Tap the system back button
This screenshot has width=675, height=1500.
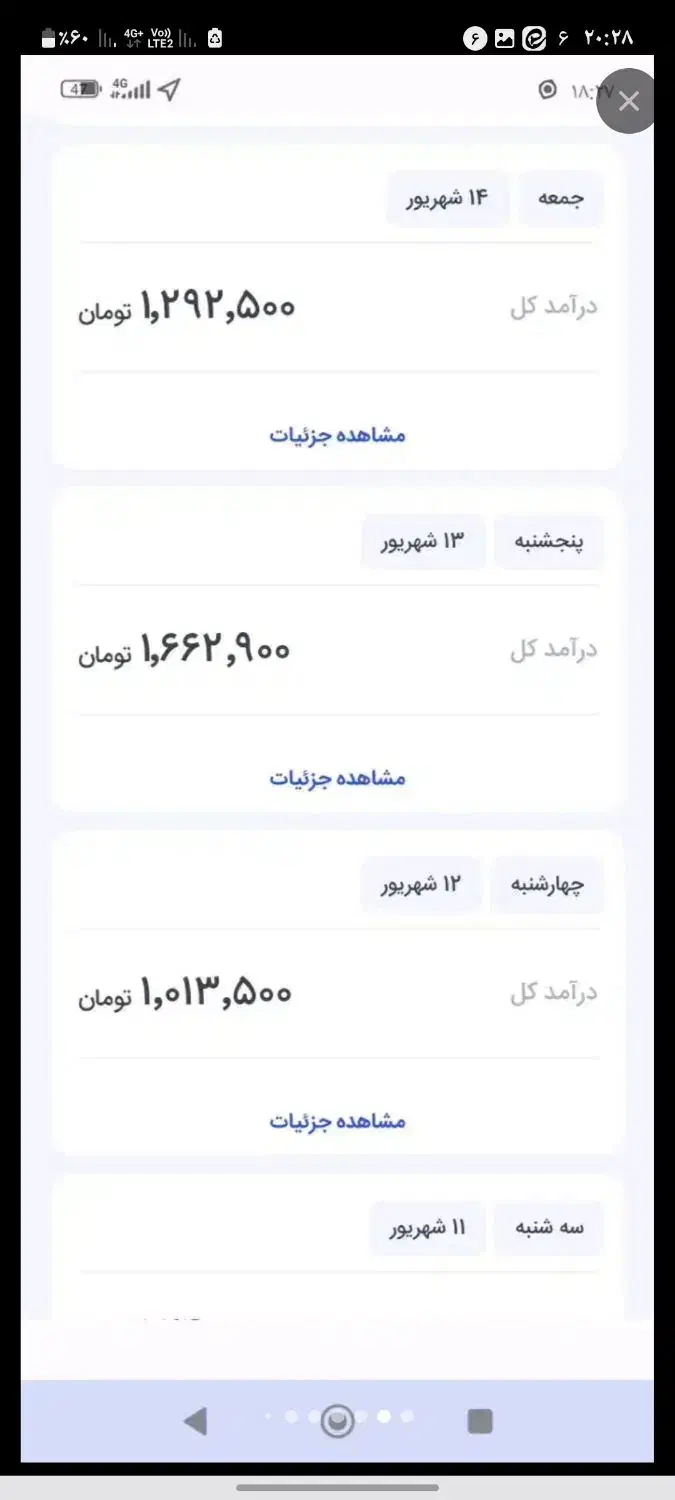pos(196,1421)
